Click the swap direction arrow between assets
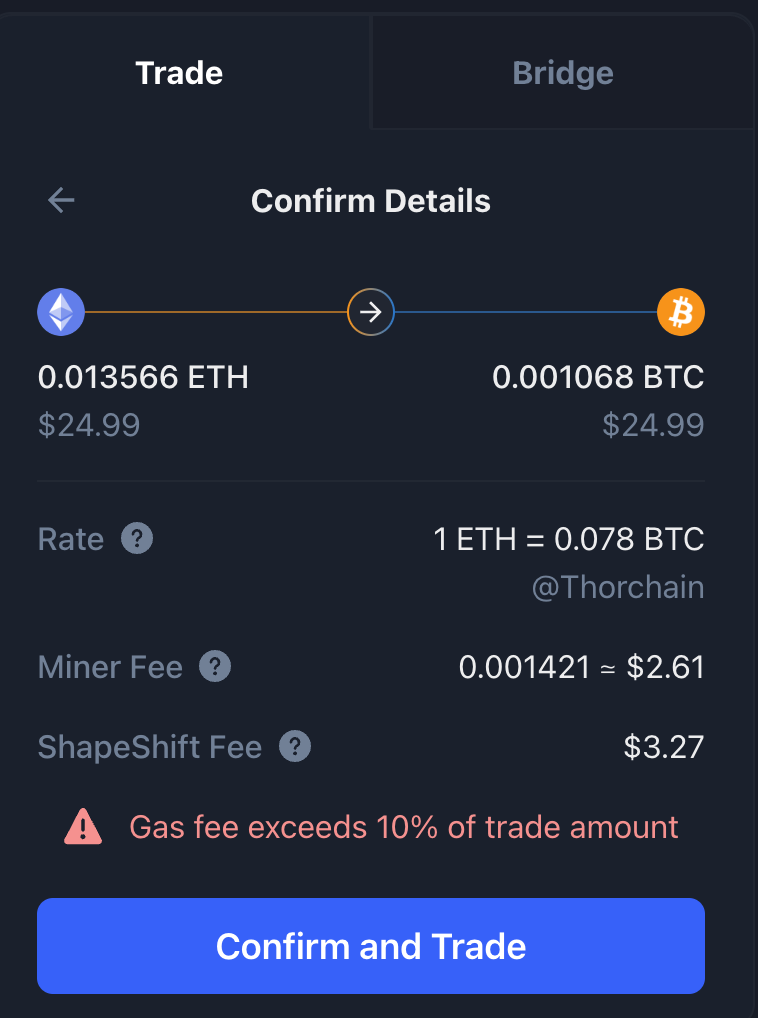The width and height of the screenshot is (758, 1018). pos(371,311)
